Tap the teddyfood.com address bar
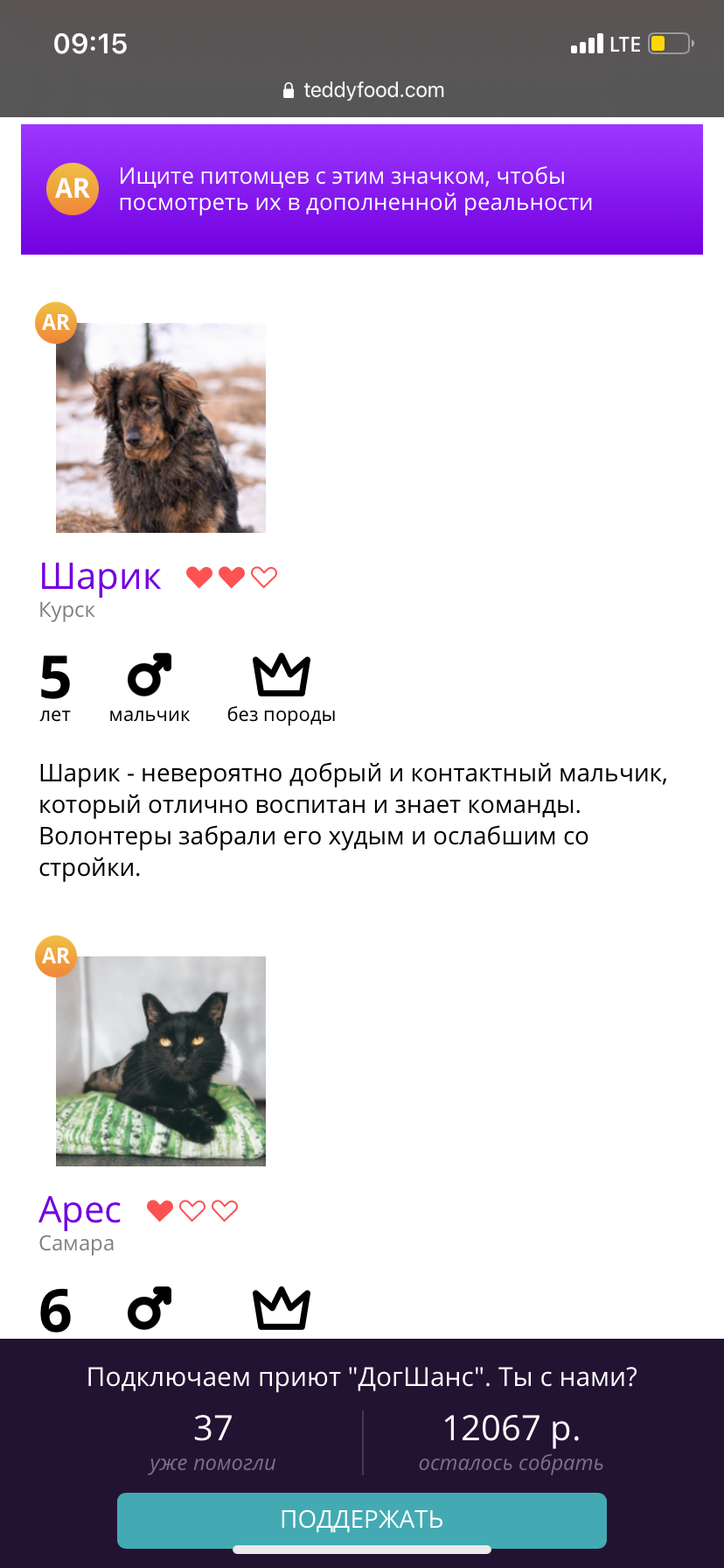This screenshot has height=1568, width=724. coord(363,90)
